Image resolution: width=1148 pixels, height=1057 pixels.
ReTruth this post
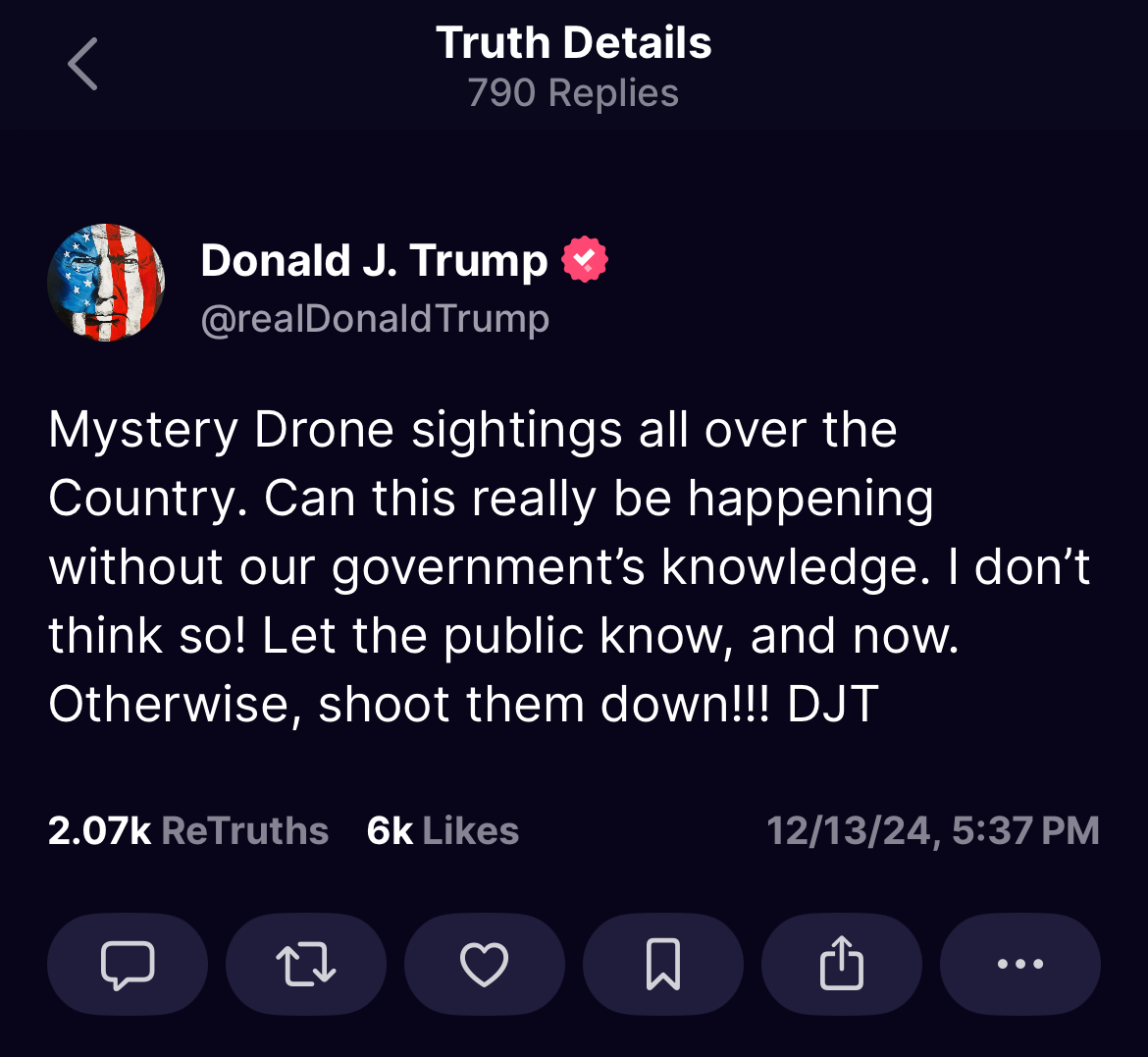[x=306, y=964]
